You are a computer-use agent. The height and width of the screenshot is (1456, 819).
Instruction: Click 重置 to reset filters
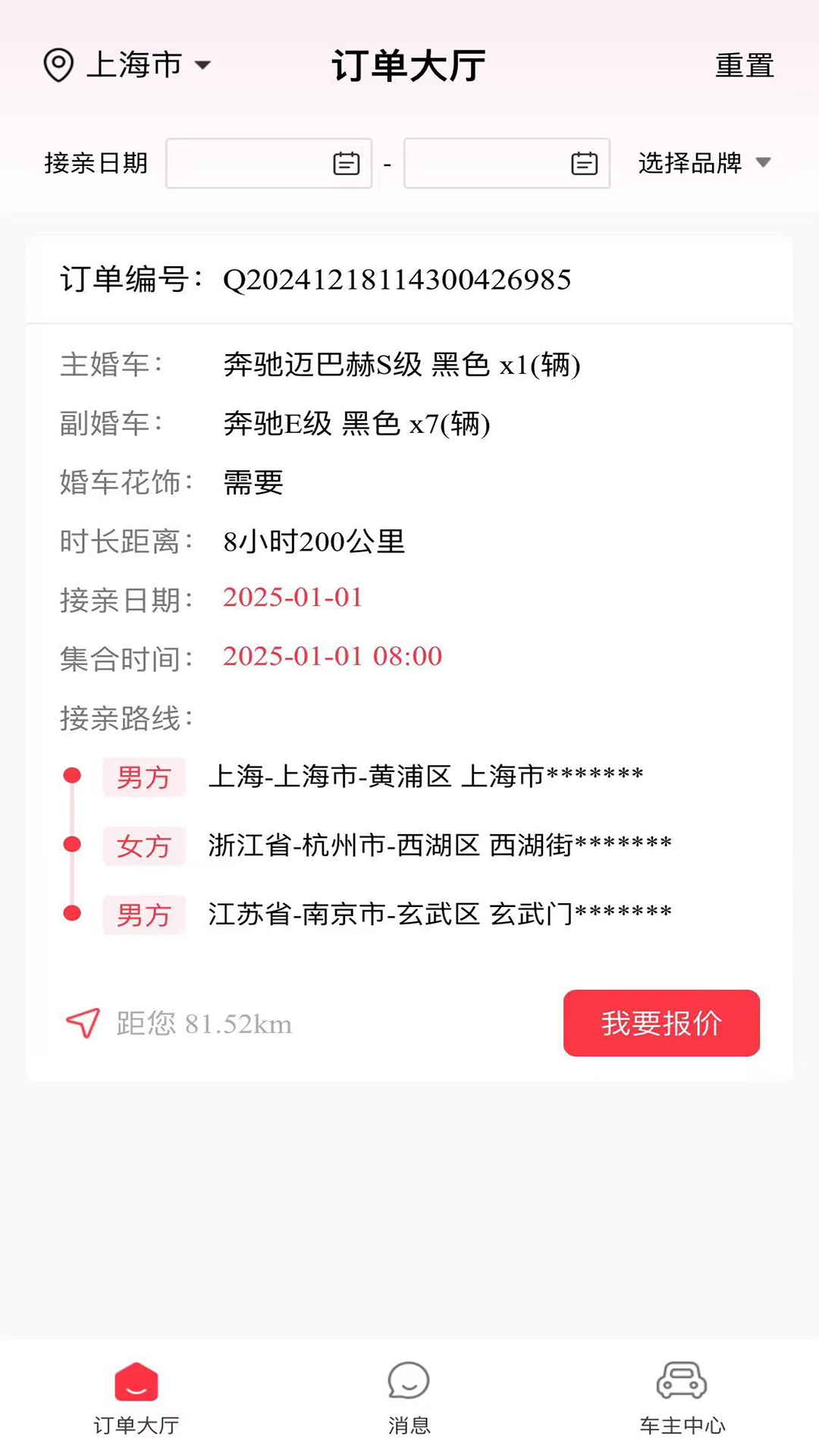(x=743, y=65)
